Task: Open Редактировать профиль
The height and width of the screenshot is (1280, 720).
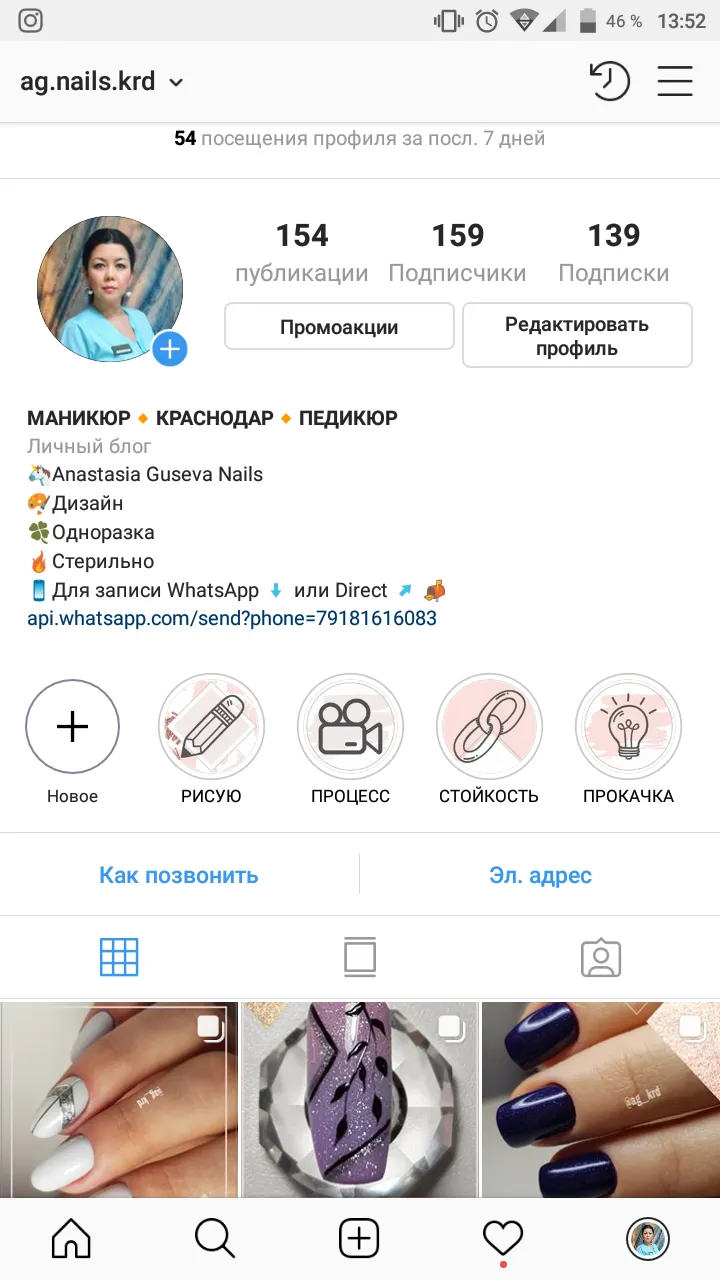Action: coord(577,336)
